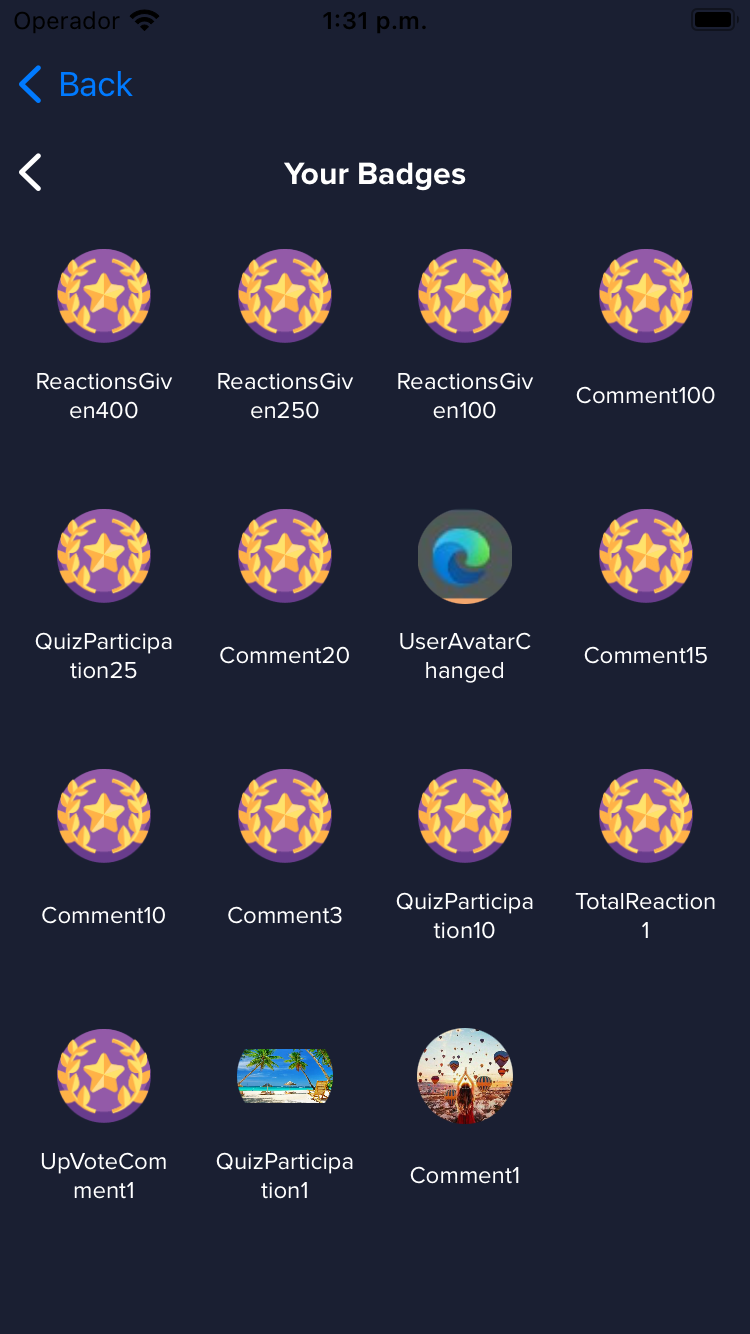Select the Comment10 badge
The height and width of the screenshot is (1334, 750).
point(104,816)
